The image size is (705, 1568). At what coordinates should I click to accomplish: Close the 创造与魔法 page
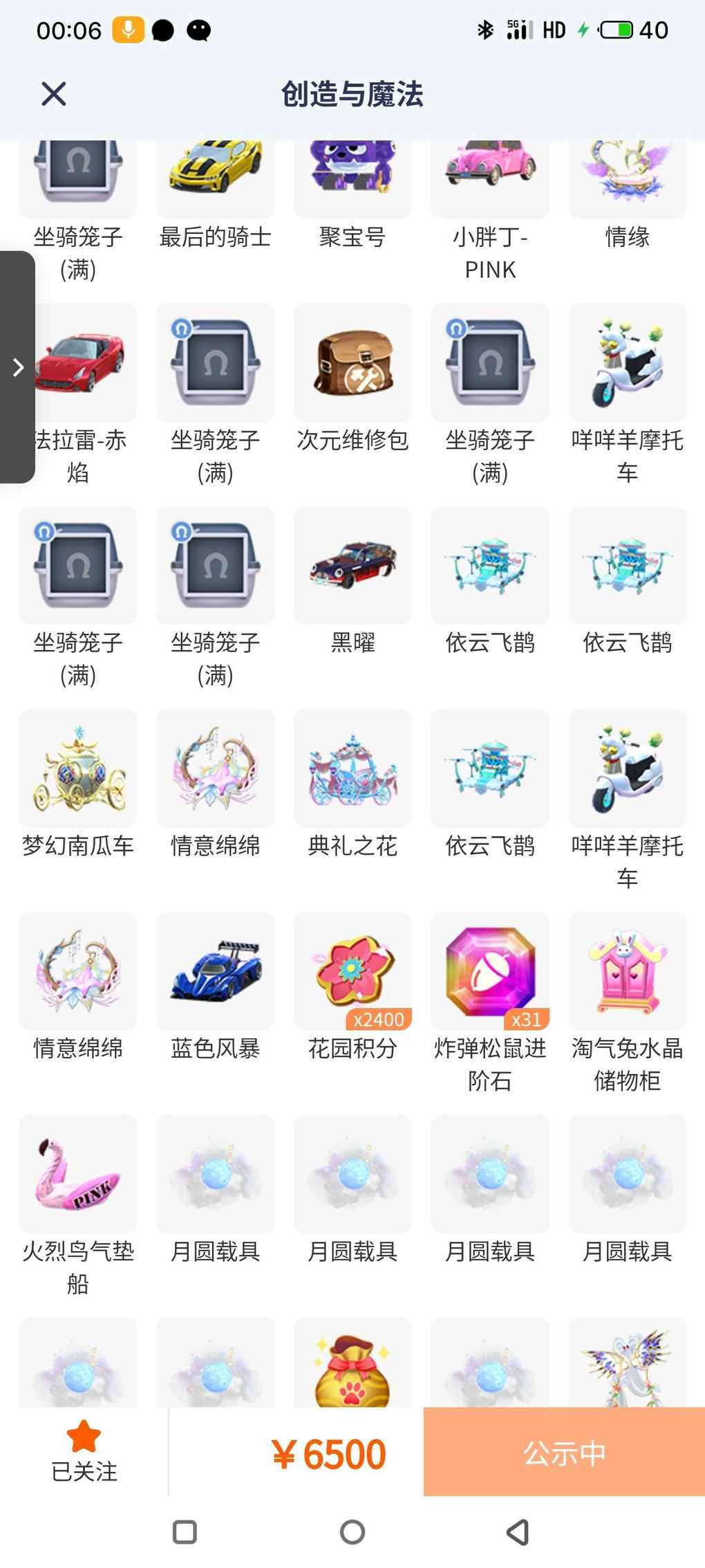coord(53,94)
